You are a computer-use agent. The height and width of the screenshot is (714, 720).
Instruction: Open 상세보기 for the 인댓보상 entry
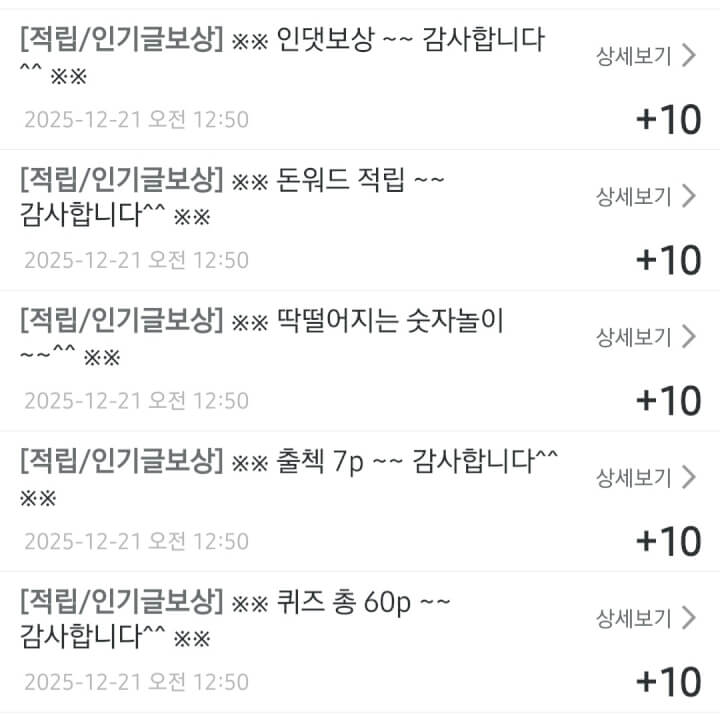[645, 55]
